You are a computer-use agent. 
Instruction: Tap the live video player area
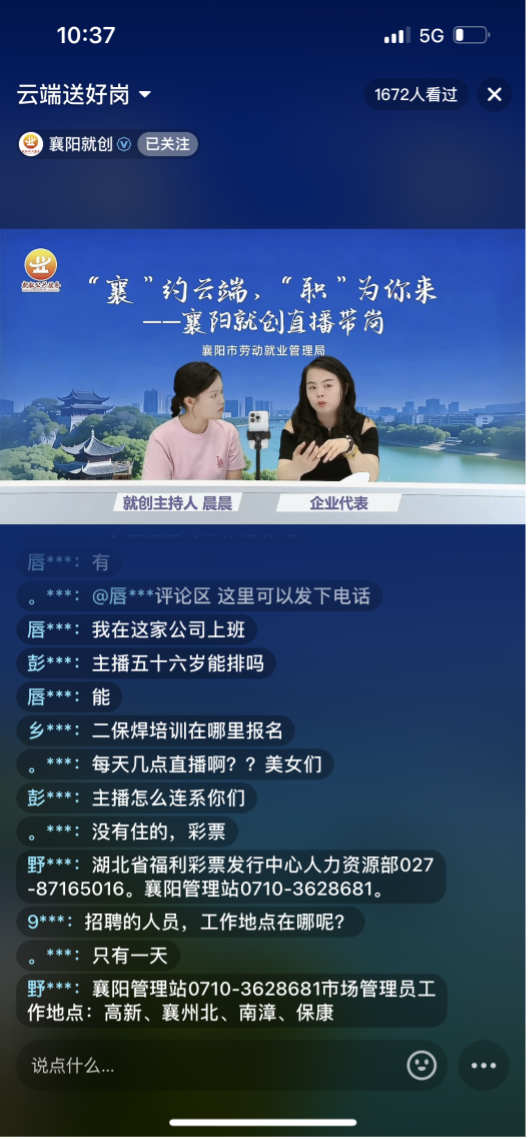coord(264,376)
